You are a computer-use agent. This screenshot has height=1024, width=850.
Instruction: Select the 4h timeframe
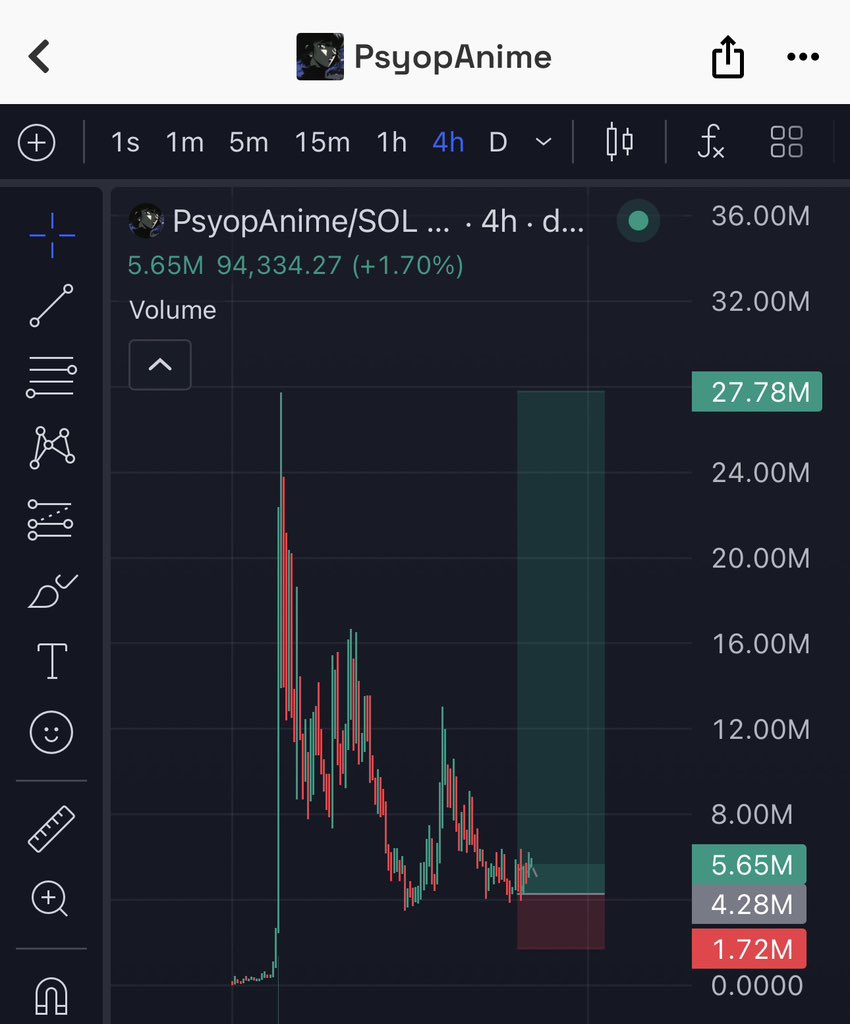point(448,143)
